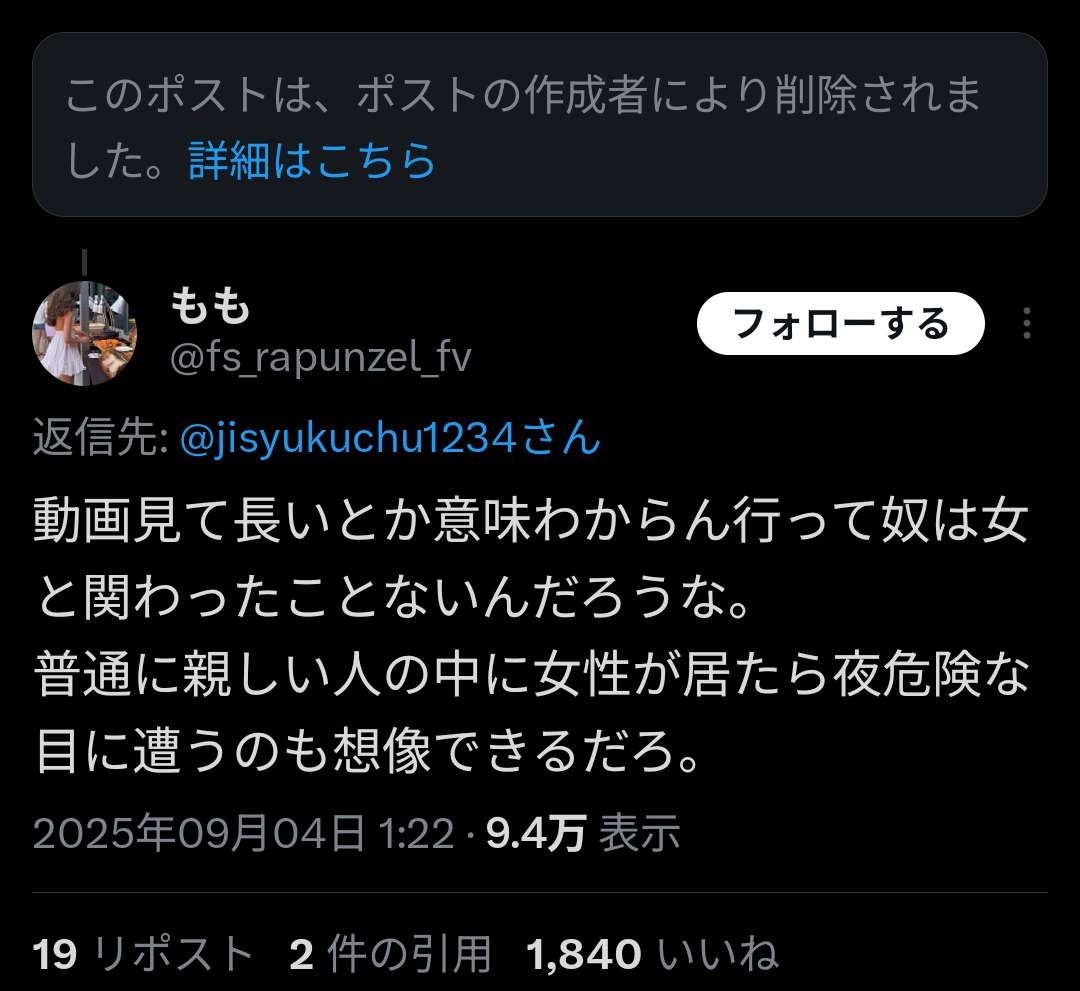Image resolution: width=1080 pixels, height=991 pixels.
Task: View the 2 件の引用 quotes
Action: click(x=390, y=954)
